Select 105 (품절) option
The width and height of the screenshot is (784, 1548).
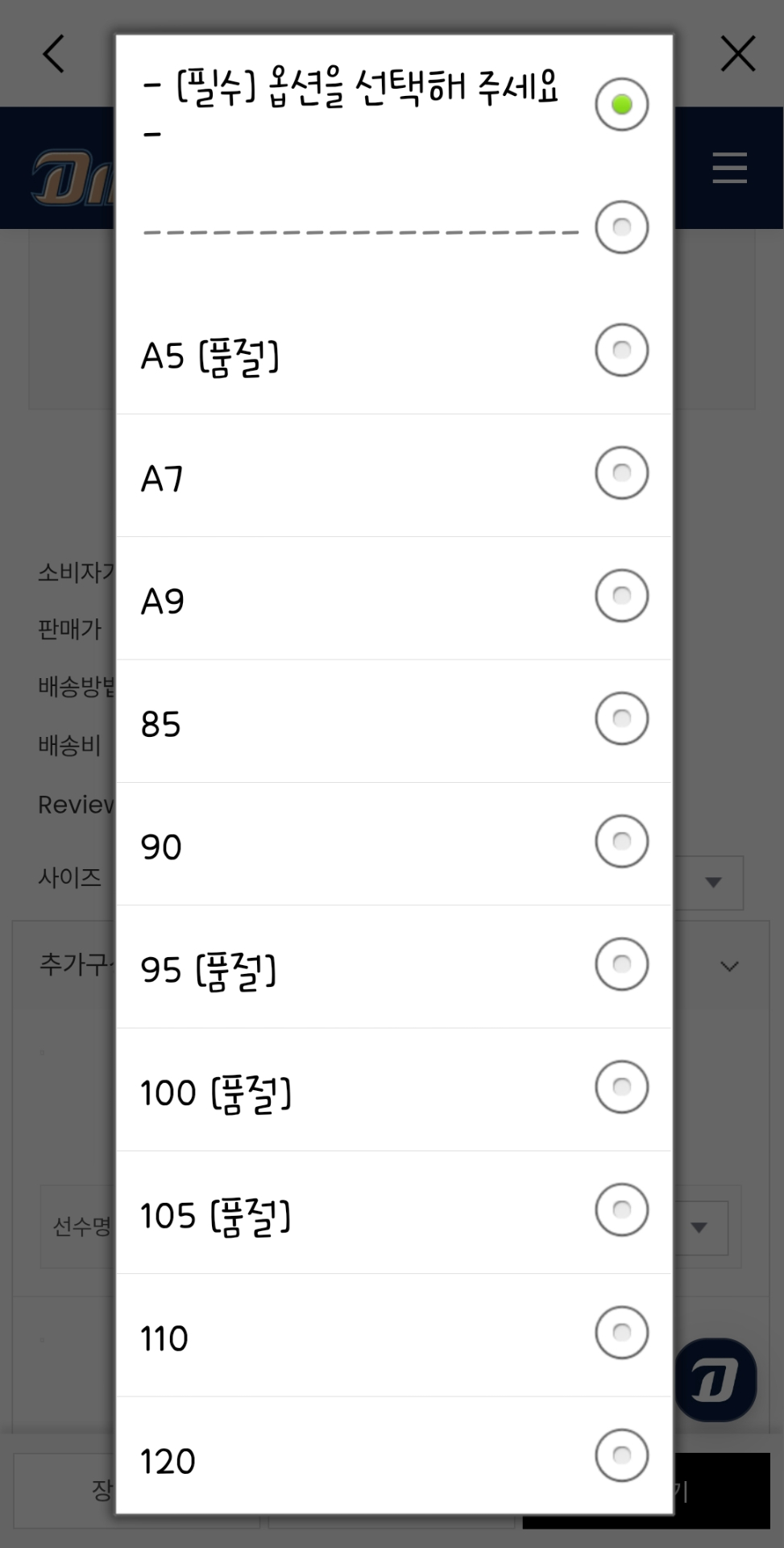pos(393,1212)
